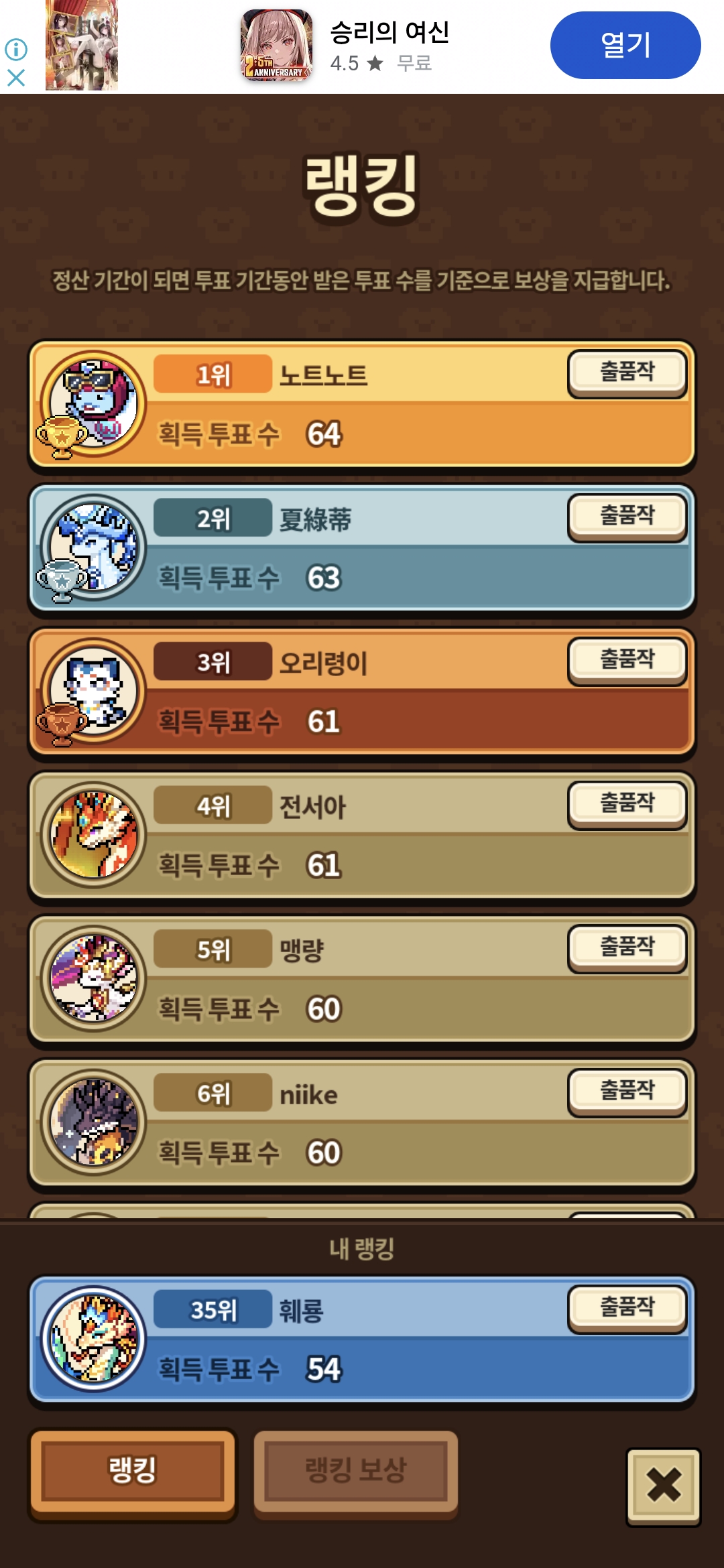View 맹량's 출품작 entry
This screenshot has height=1568, width=724.
(x=627, y=948)
